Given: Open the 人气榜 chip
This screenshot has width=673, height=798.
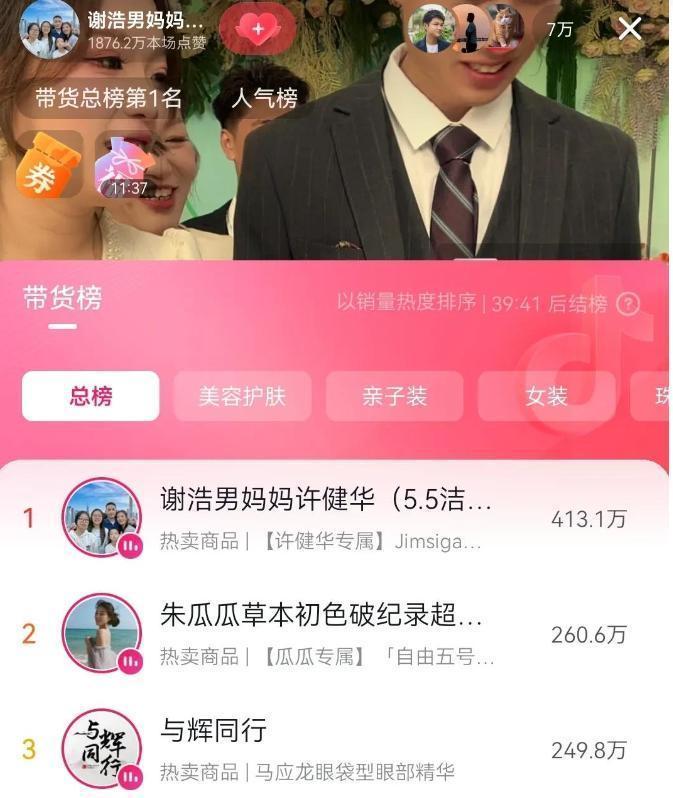Looking at the screenshot, I should [264, 98].
